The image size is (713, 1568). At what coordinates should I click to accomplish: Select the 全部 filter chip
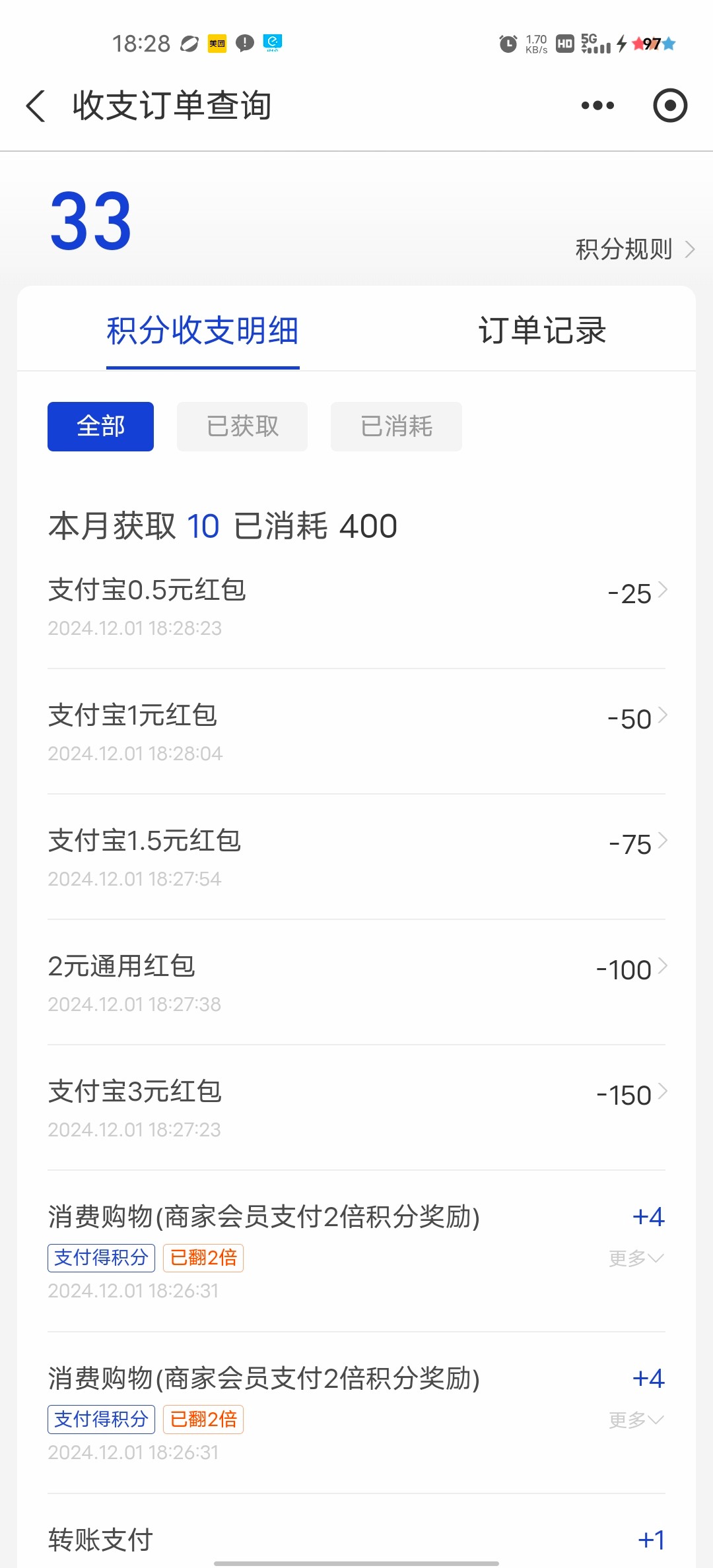click(100, 426)
